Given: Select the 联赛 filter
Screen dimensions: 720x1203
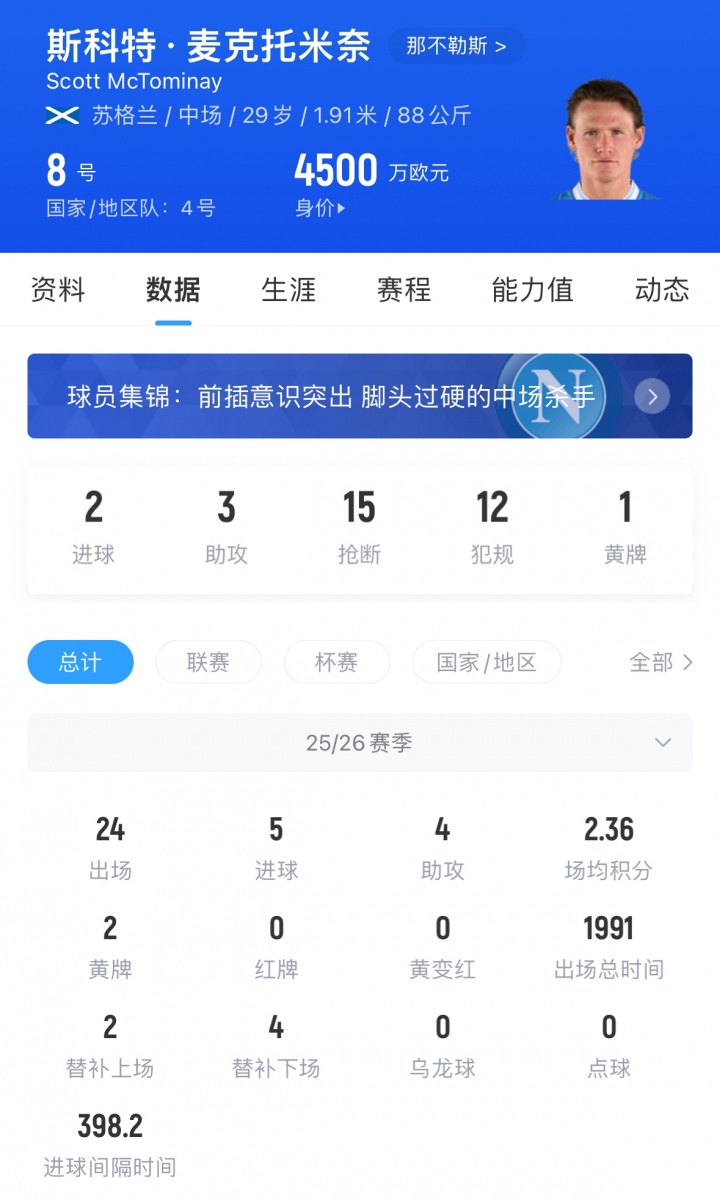Looking at the screenshot, I should [208, 662].
